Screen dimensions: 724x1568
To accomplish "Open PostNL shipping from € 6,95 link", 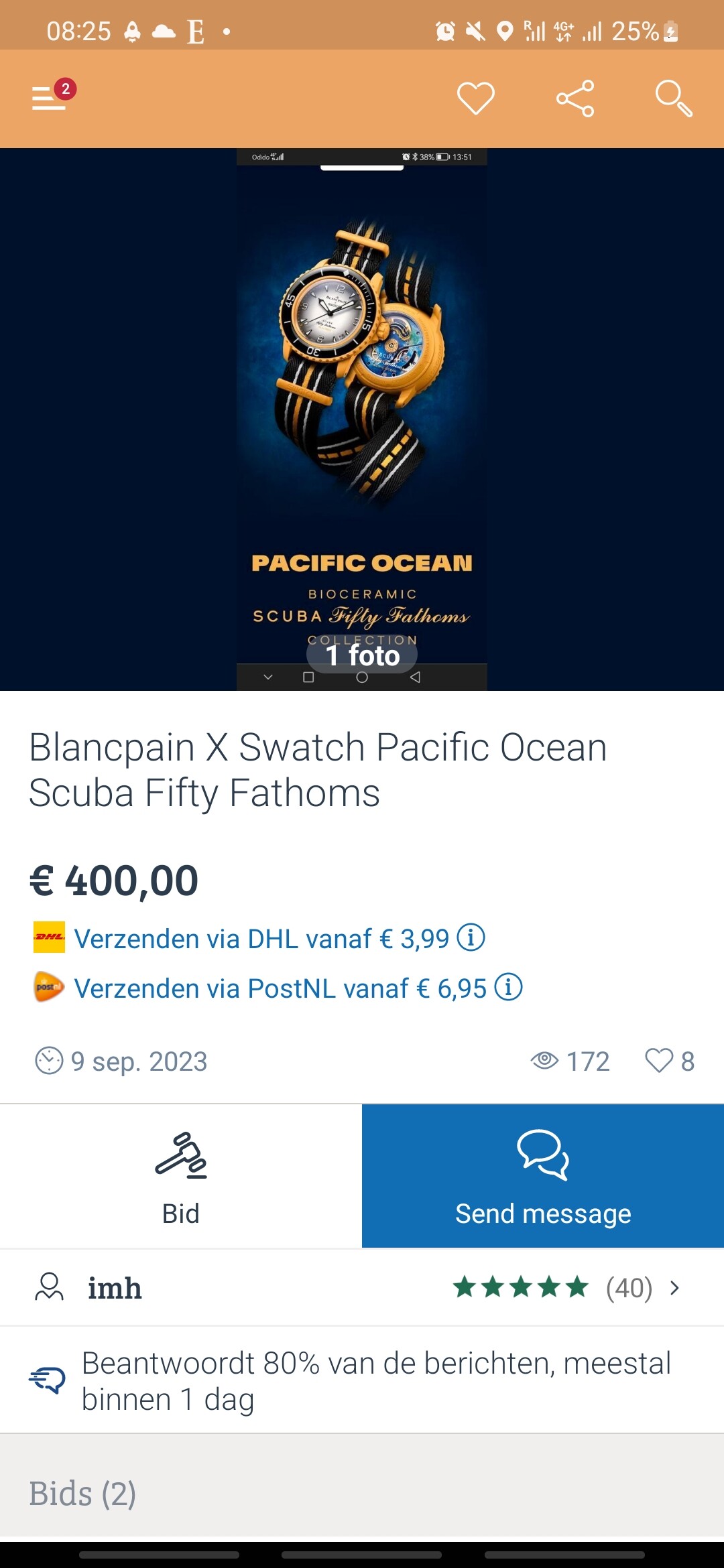I will point(280,988).
